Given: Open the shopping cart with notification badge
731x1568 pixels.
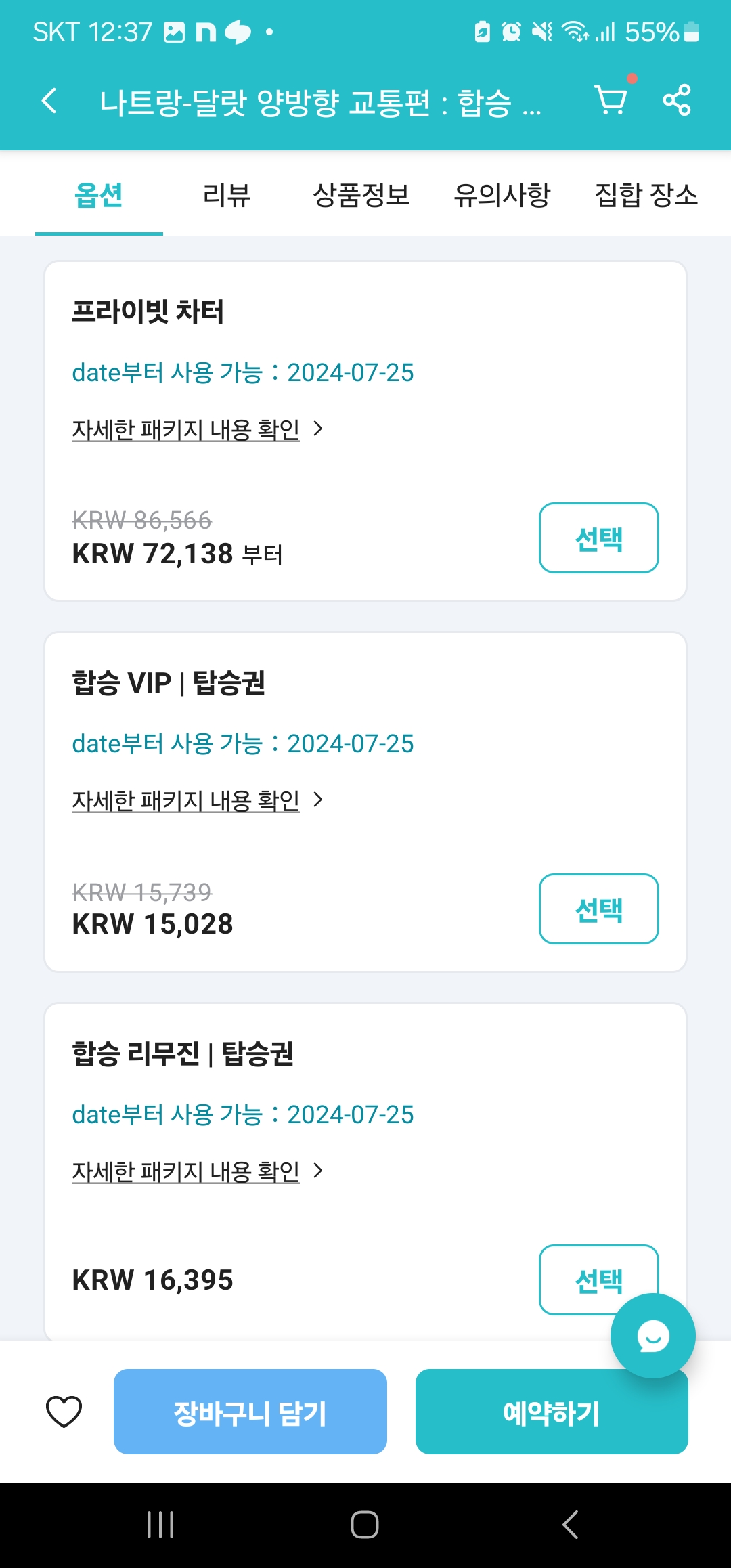Looking at the screenshot, I should point(611,101).
